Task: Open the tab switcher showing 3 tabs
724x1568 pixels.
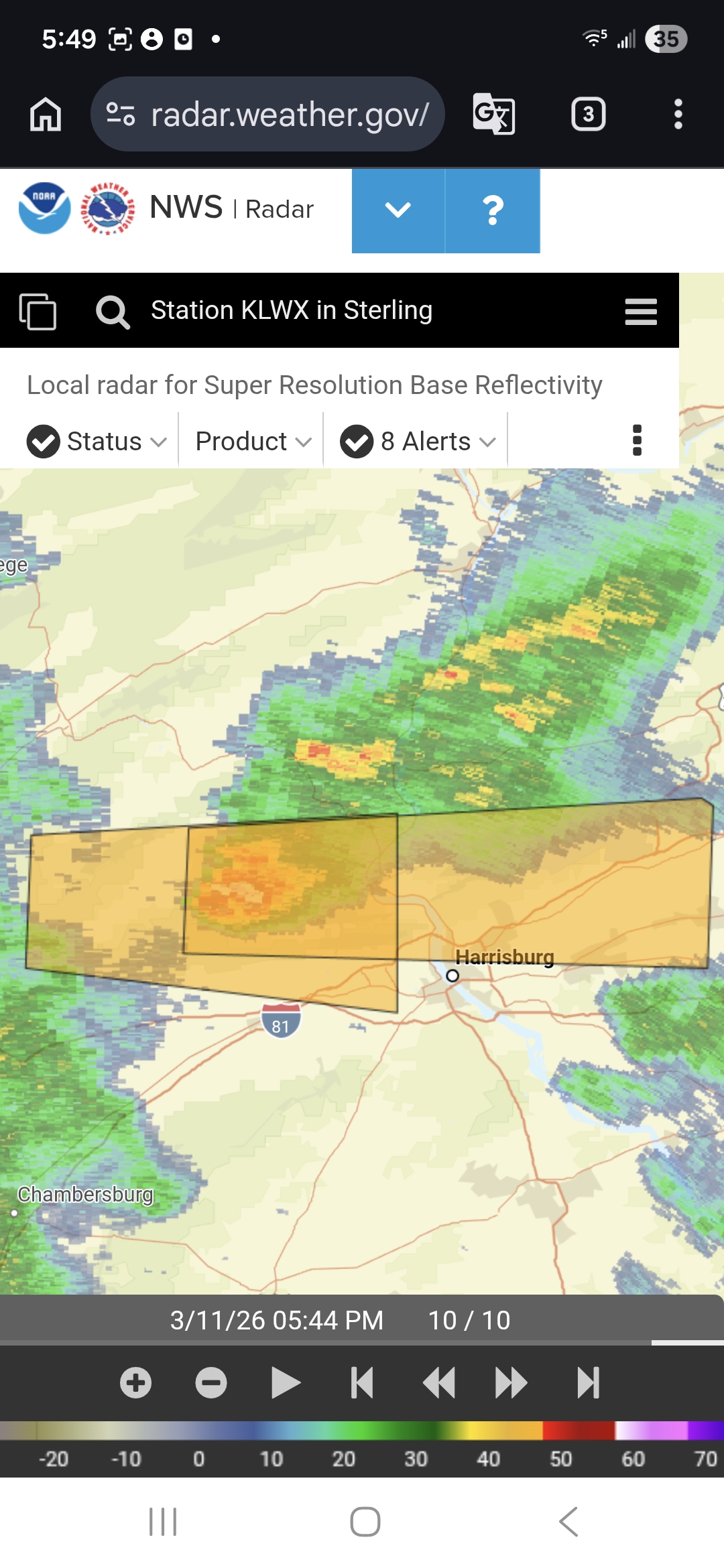Action: click(588, 114)
